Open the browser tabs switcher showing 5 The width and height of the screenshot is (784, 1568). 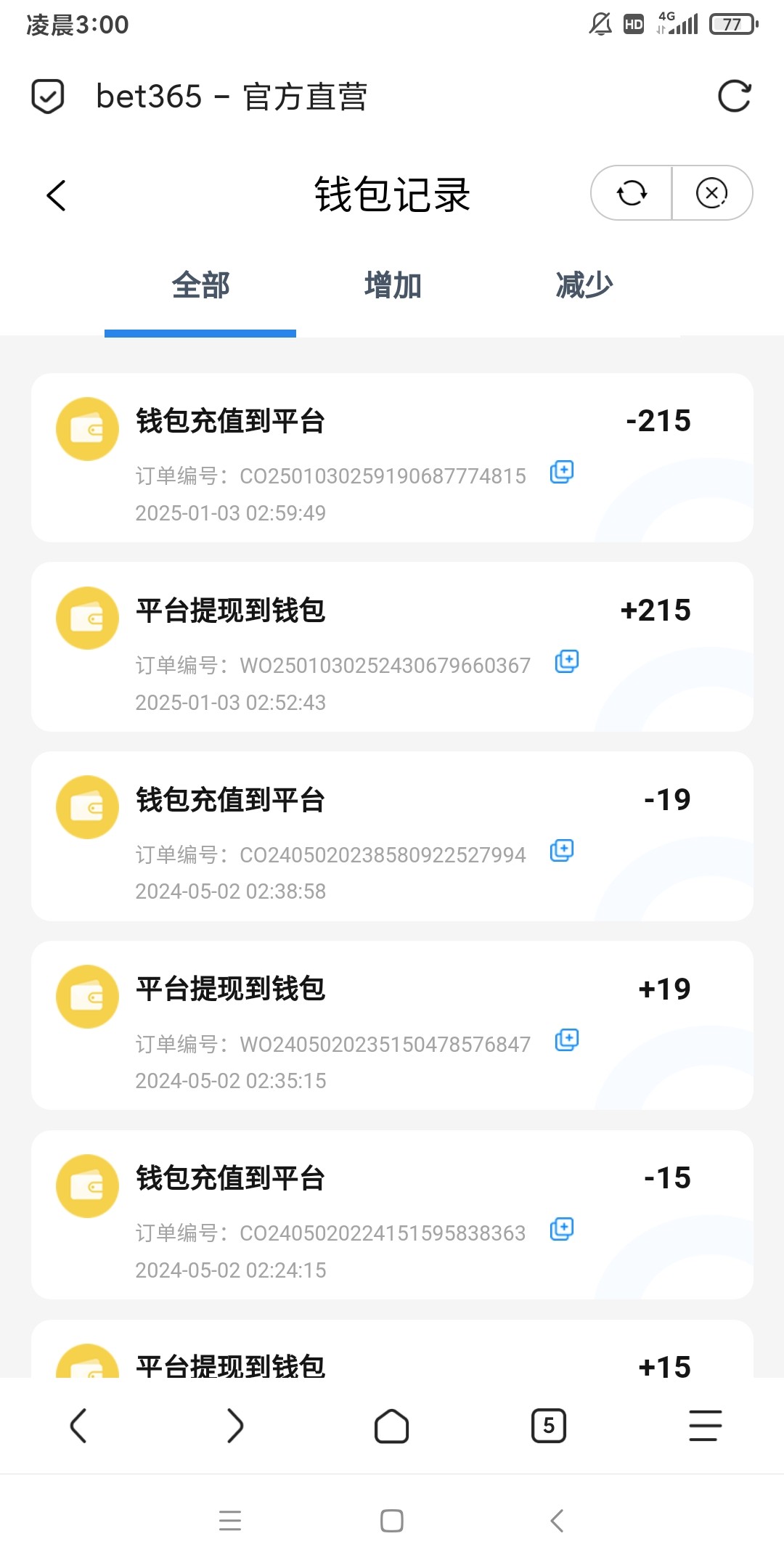point(549,1426)
